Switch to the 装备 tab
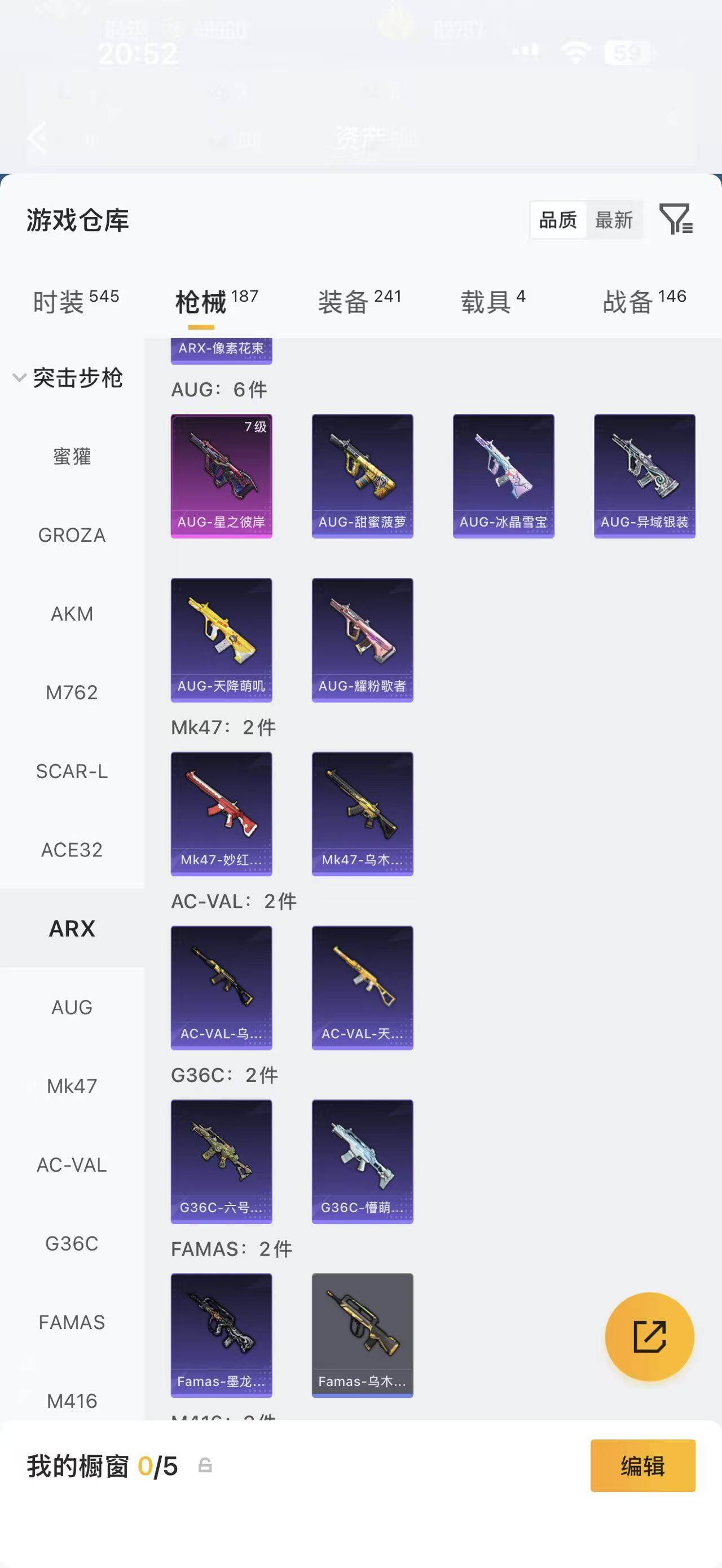This screenshot has height=1568, width=722. point(360,301)
